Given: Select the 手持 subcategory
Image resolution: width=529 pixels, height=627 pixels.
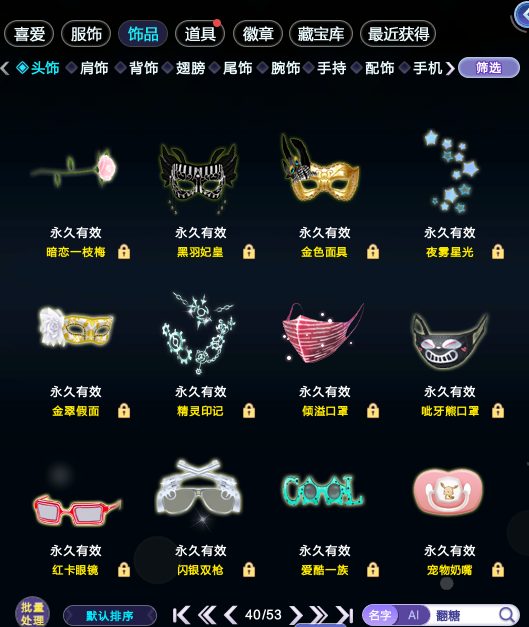Looking at the screenshot, I should 331,68.
